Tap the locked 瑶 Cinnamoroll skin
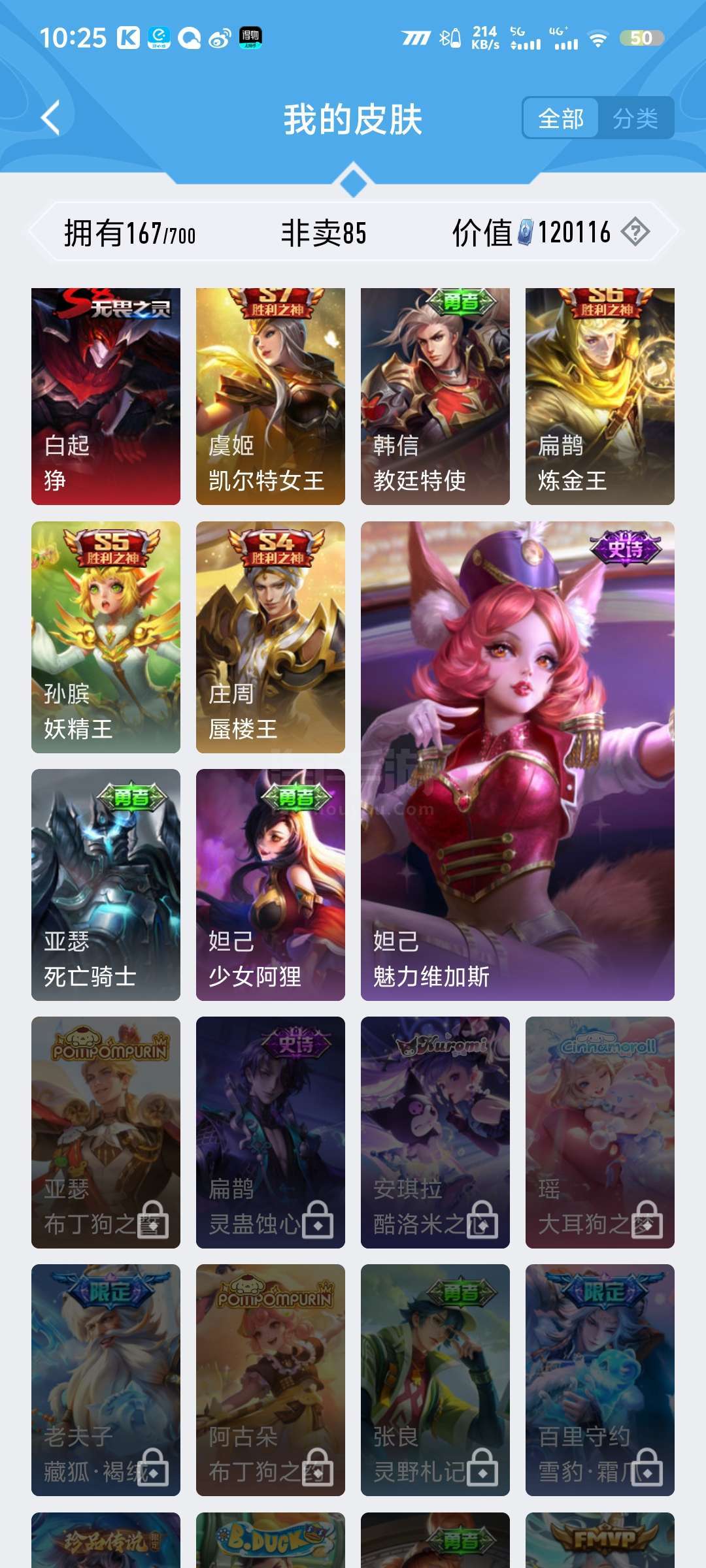The width and height of the screenshot is (706, 1568). [x=600, y=1132]
